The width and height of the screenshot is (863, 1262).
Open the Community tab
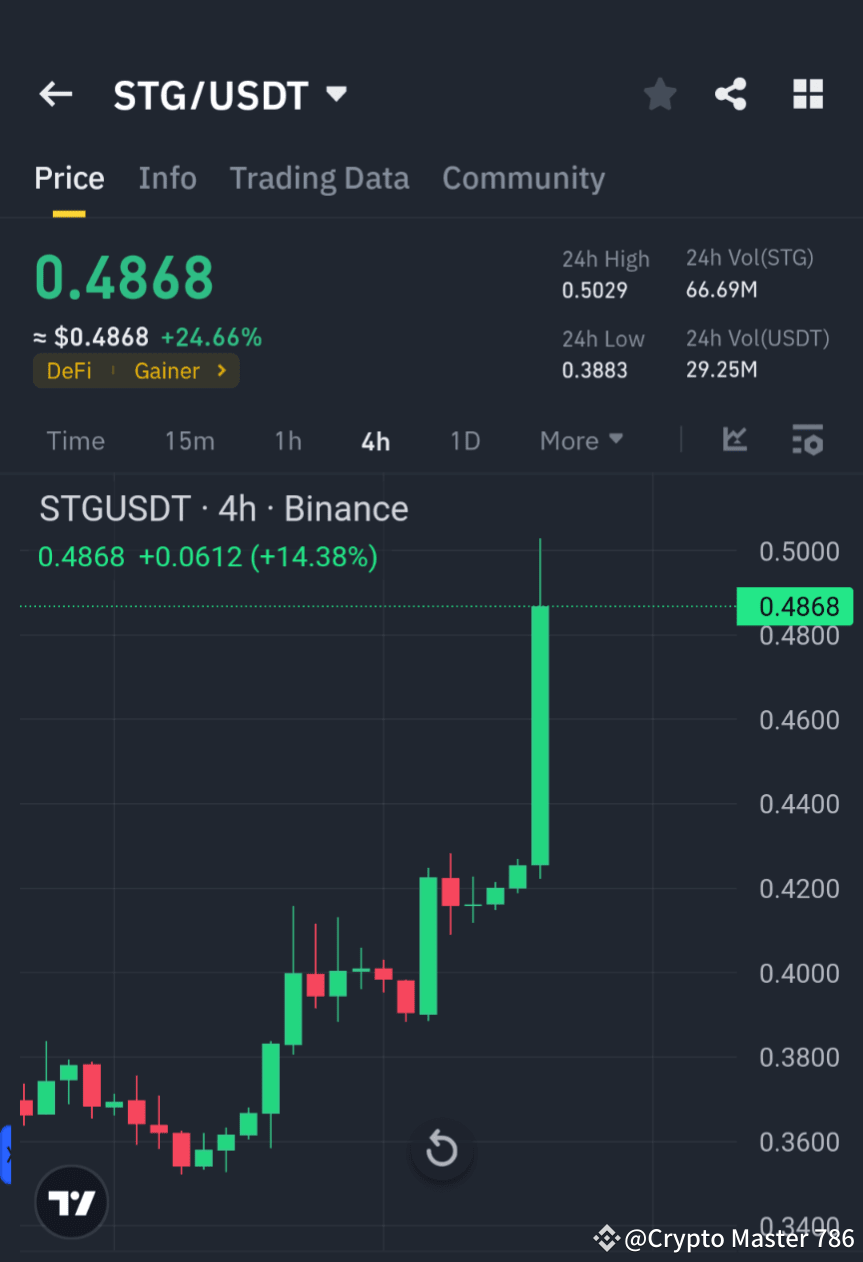523,177
